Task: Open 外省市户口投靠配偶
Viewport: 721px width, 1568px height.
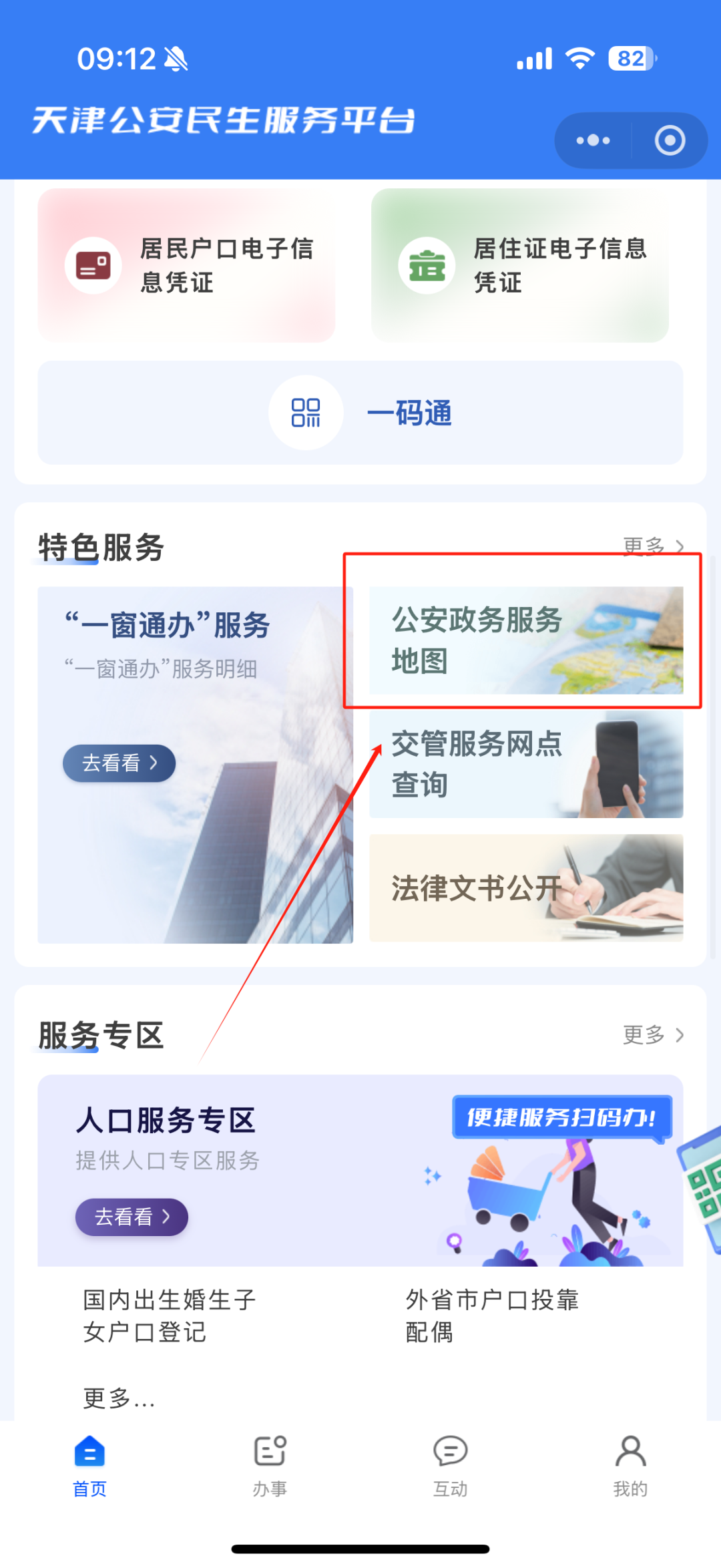Action: 492,1316
